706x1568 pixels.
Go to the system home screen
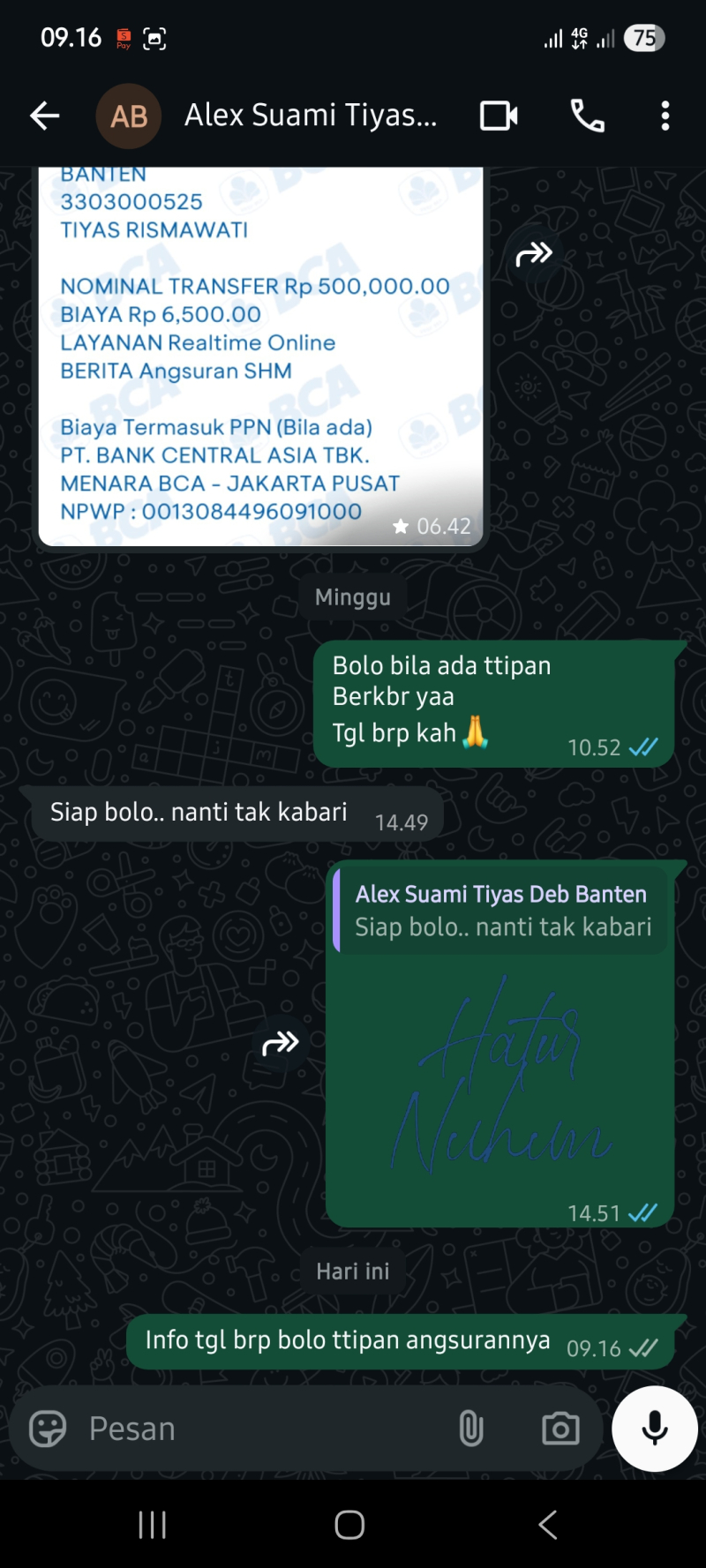(349, 1524)
